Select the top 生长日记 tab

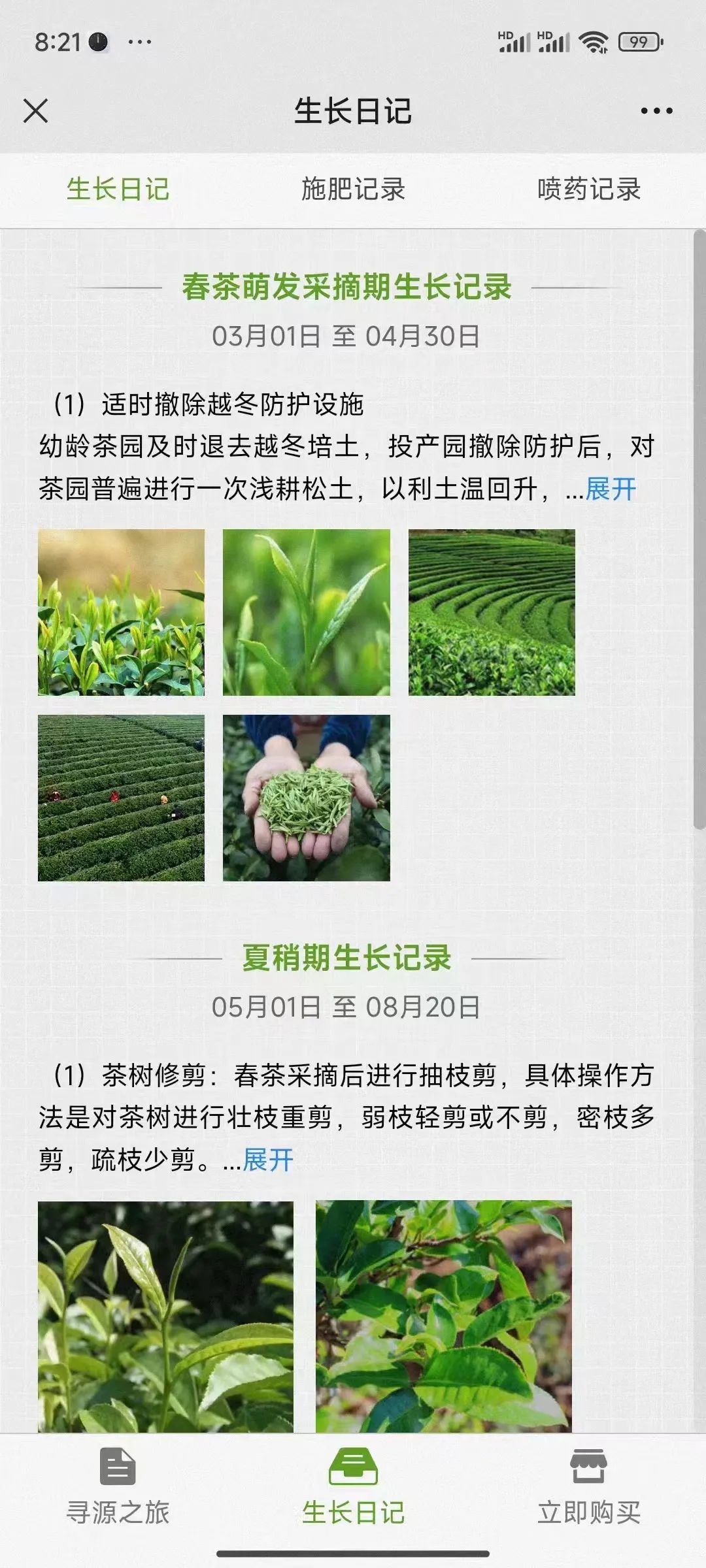click(x=118, y=189)
